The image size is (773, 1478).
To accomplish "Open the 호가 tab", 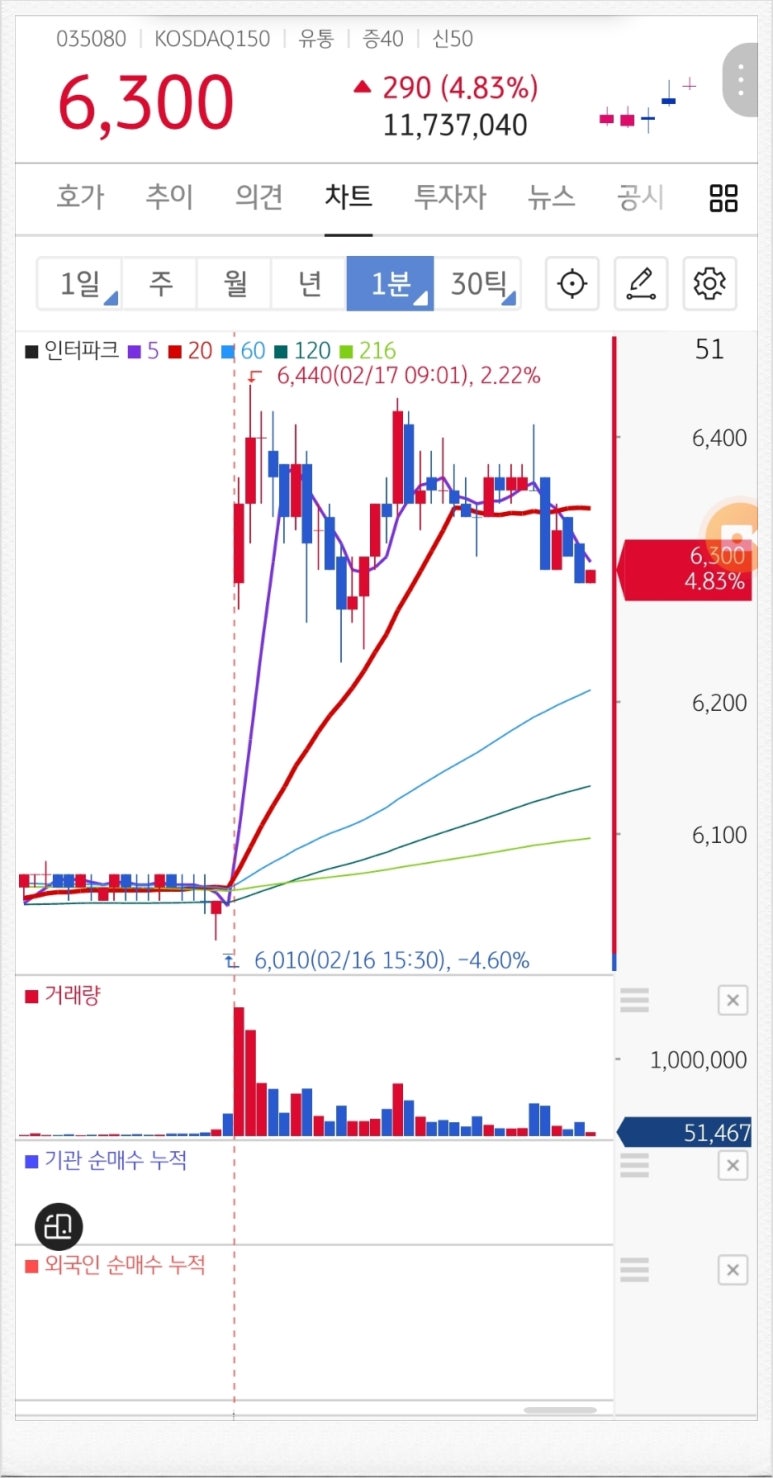I will pos(80,197).
